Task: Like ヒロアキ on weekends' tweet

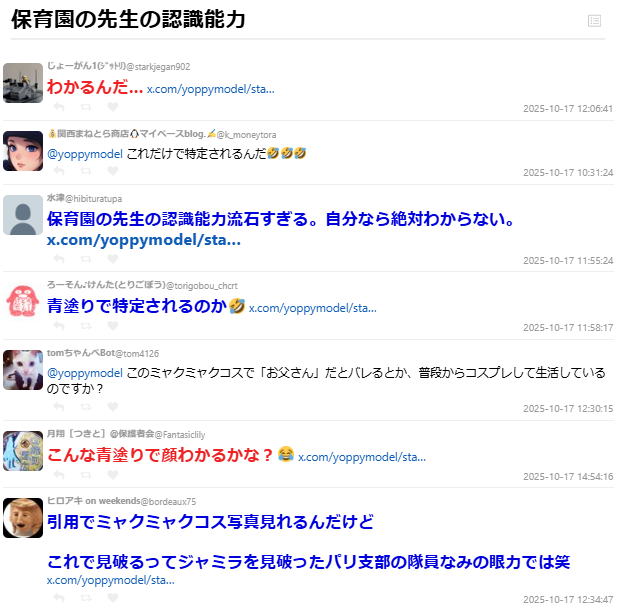Action: (x=112, y=597)
